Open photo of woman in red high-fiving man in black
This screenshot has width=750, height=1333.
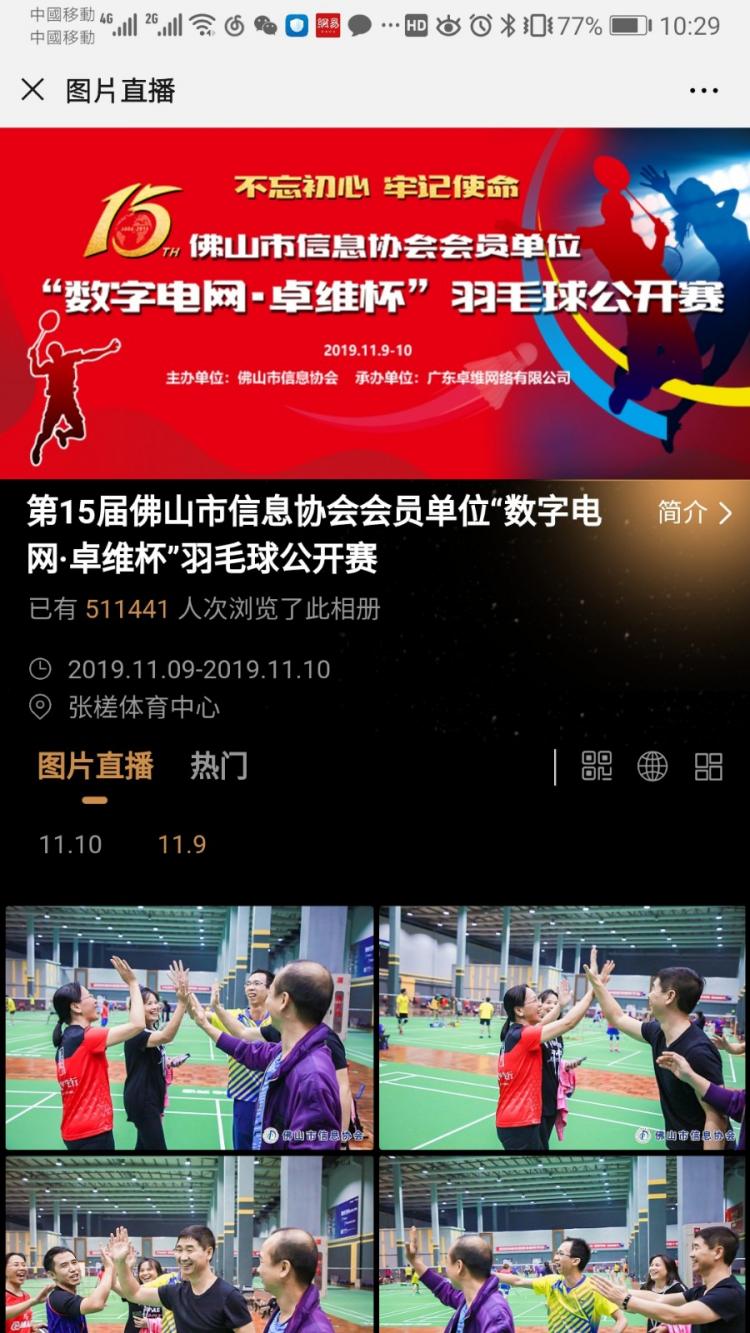[562, 1028]
